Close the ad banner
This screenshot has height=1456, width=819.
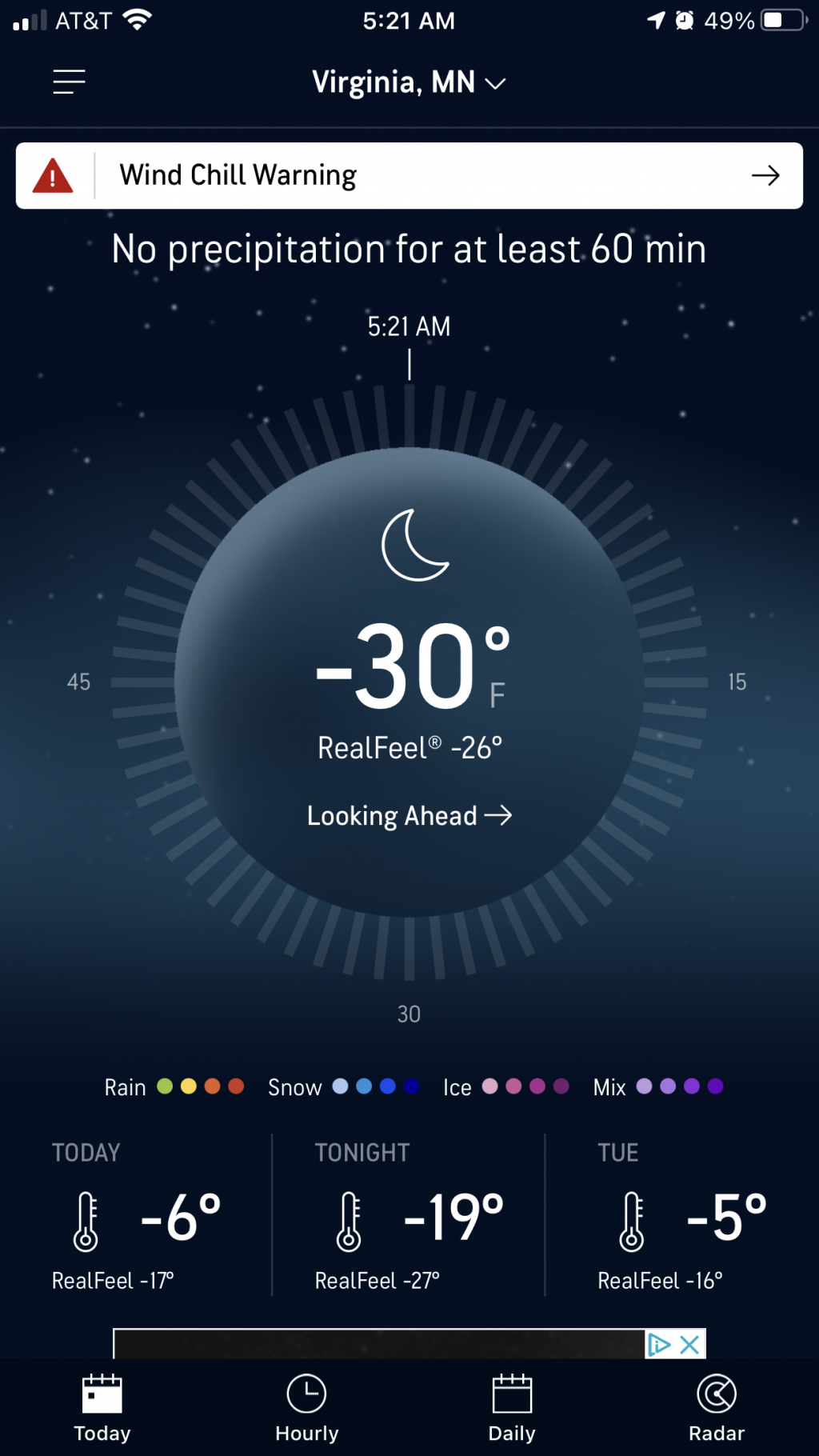click(689, 1344)
